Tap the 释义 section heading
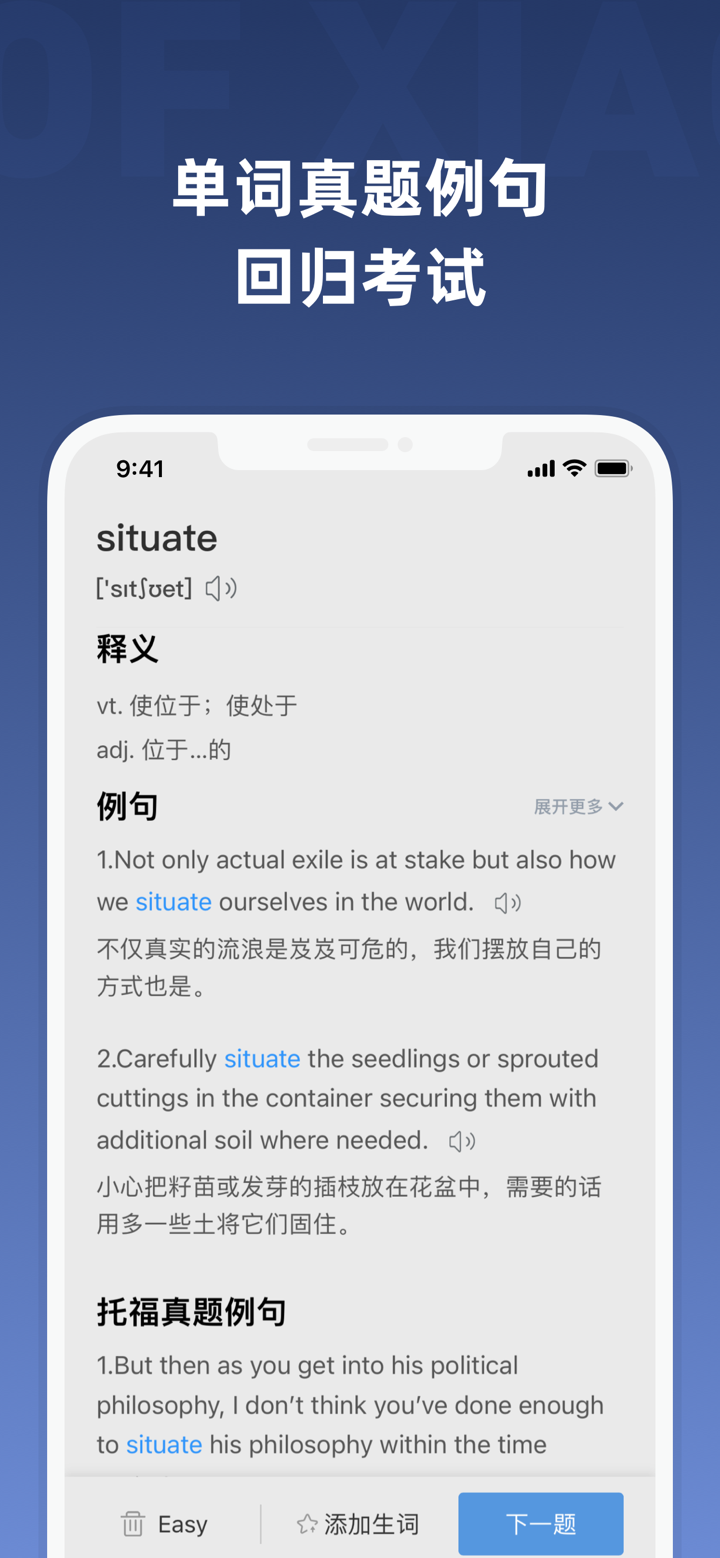 tap(126, 649)
